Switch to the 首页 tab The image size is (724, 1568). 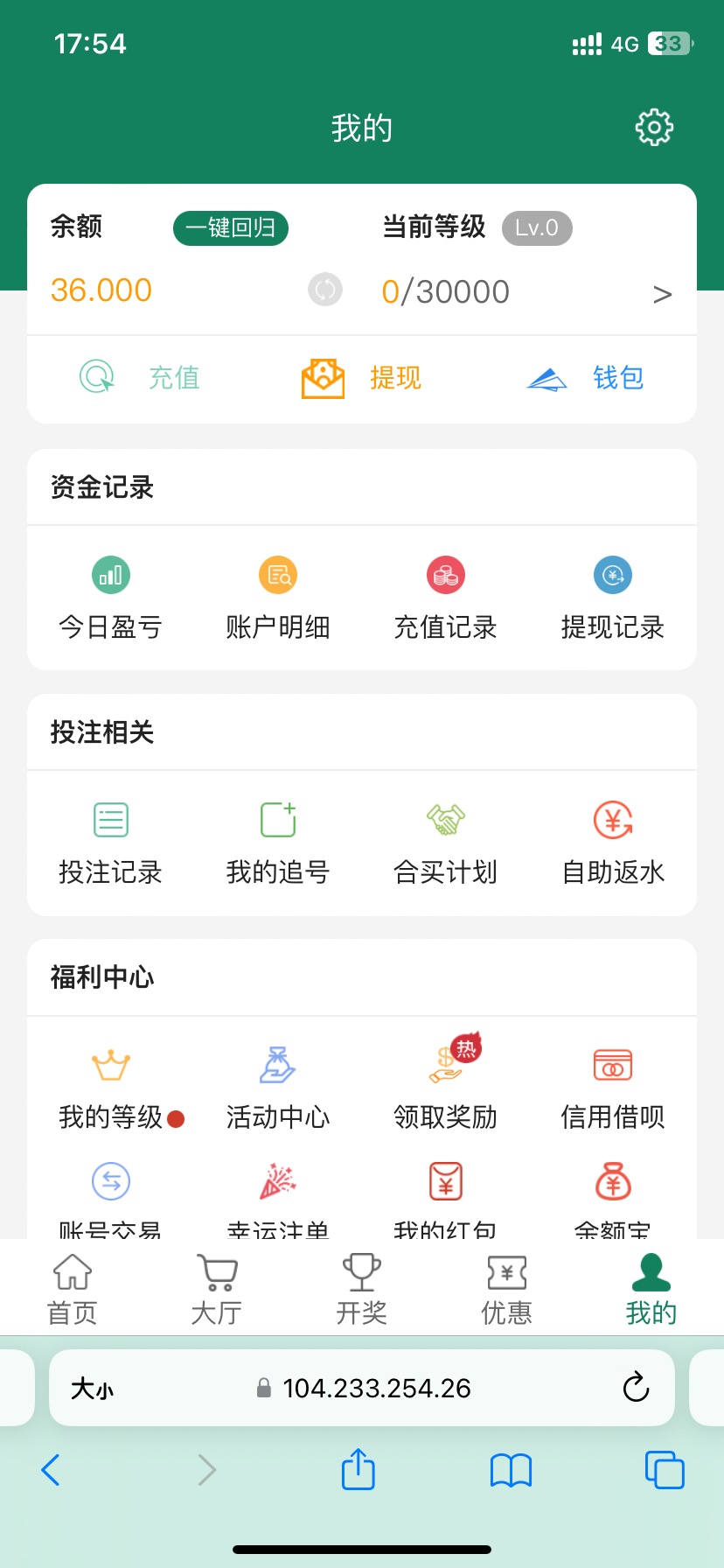pyautogui.click(x=73, y=1289)
